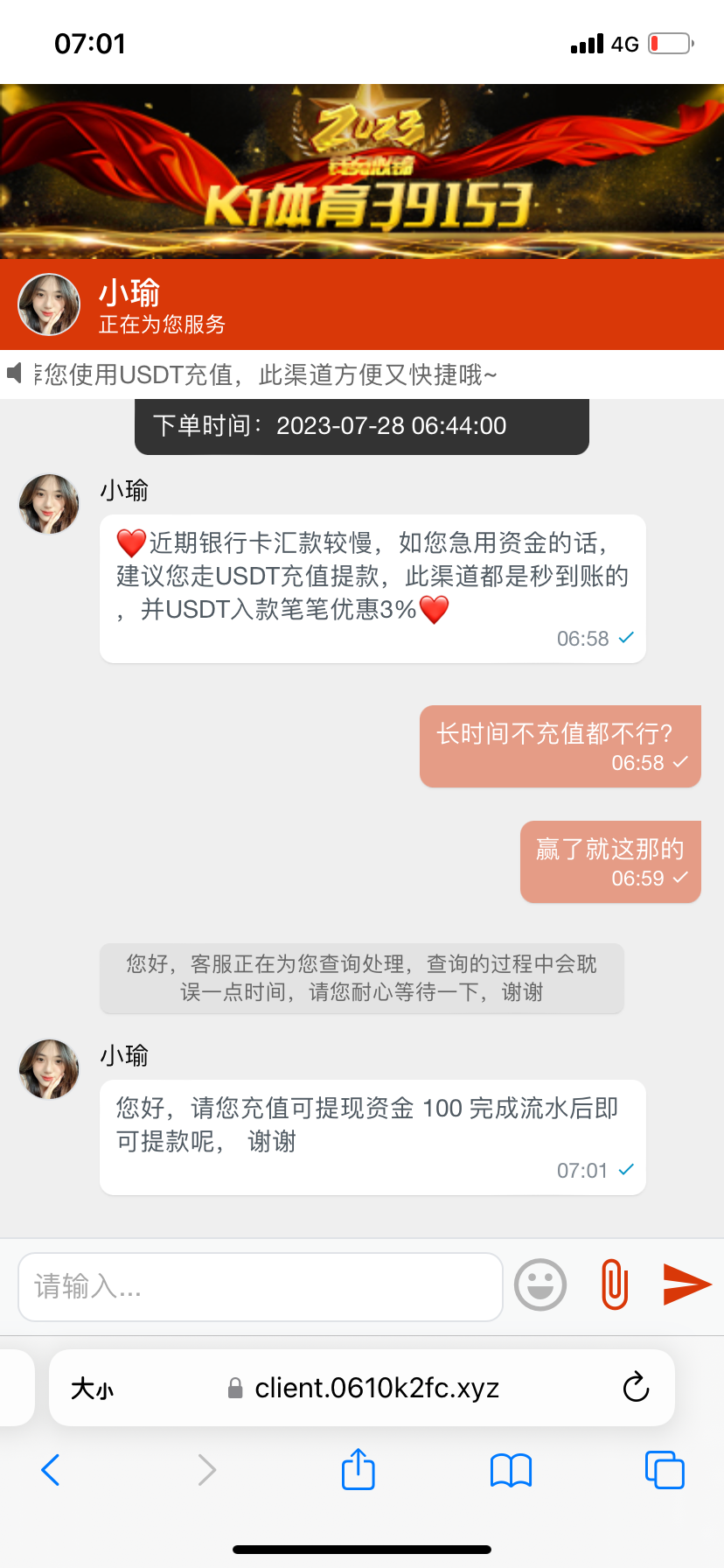724x1568 pixels.
Task: Tap the K1体育39153 banner image
Action: (x=362, y=171)
